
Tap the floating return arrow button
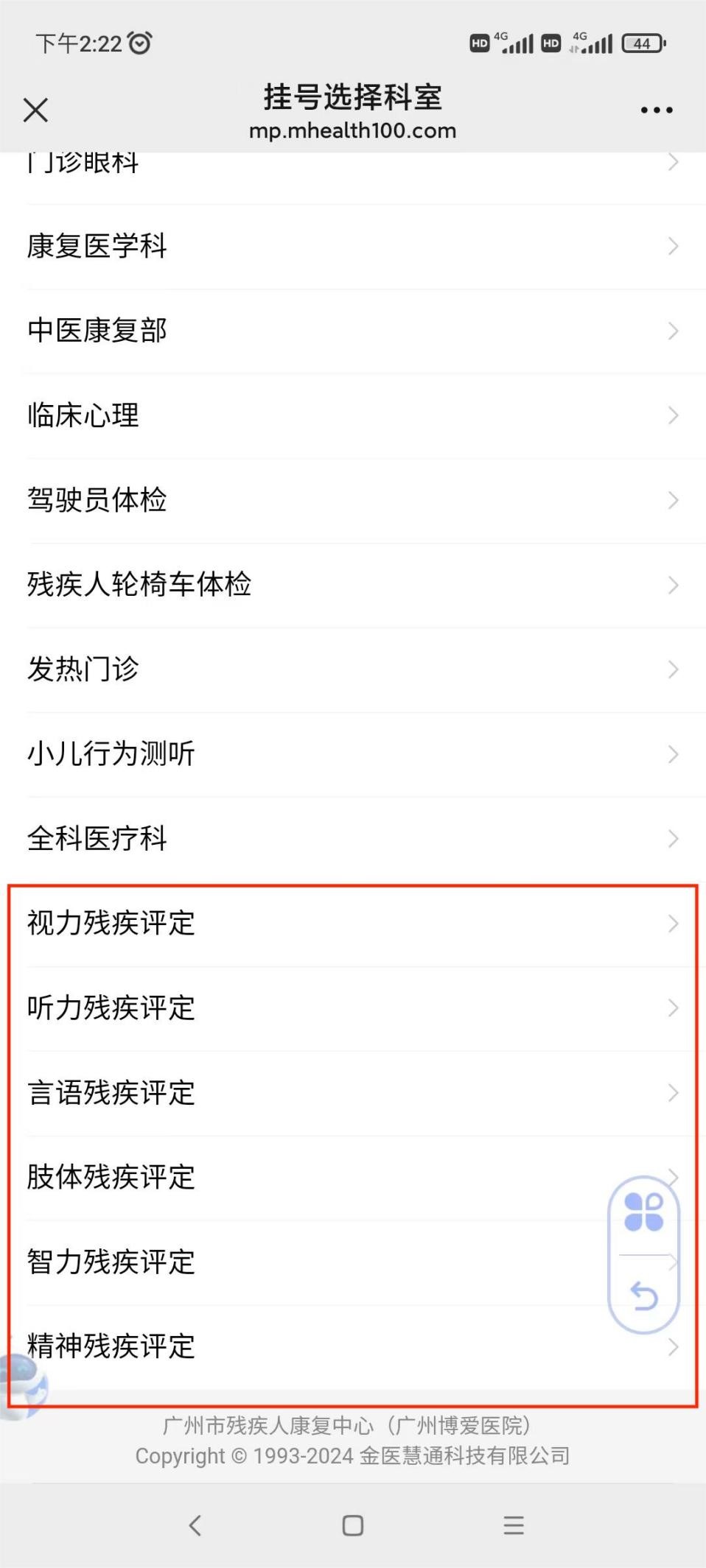pyautogui.click(x=644, y=1296)
